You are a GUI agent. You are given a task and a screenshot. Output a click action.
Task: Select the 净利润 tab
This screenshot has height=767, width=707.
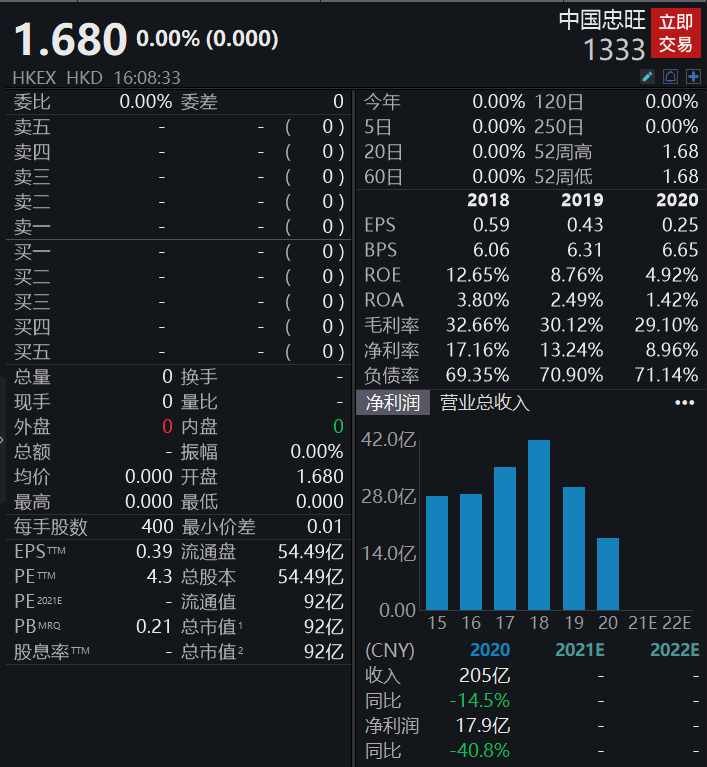click(x=392, y=403)
